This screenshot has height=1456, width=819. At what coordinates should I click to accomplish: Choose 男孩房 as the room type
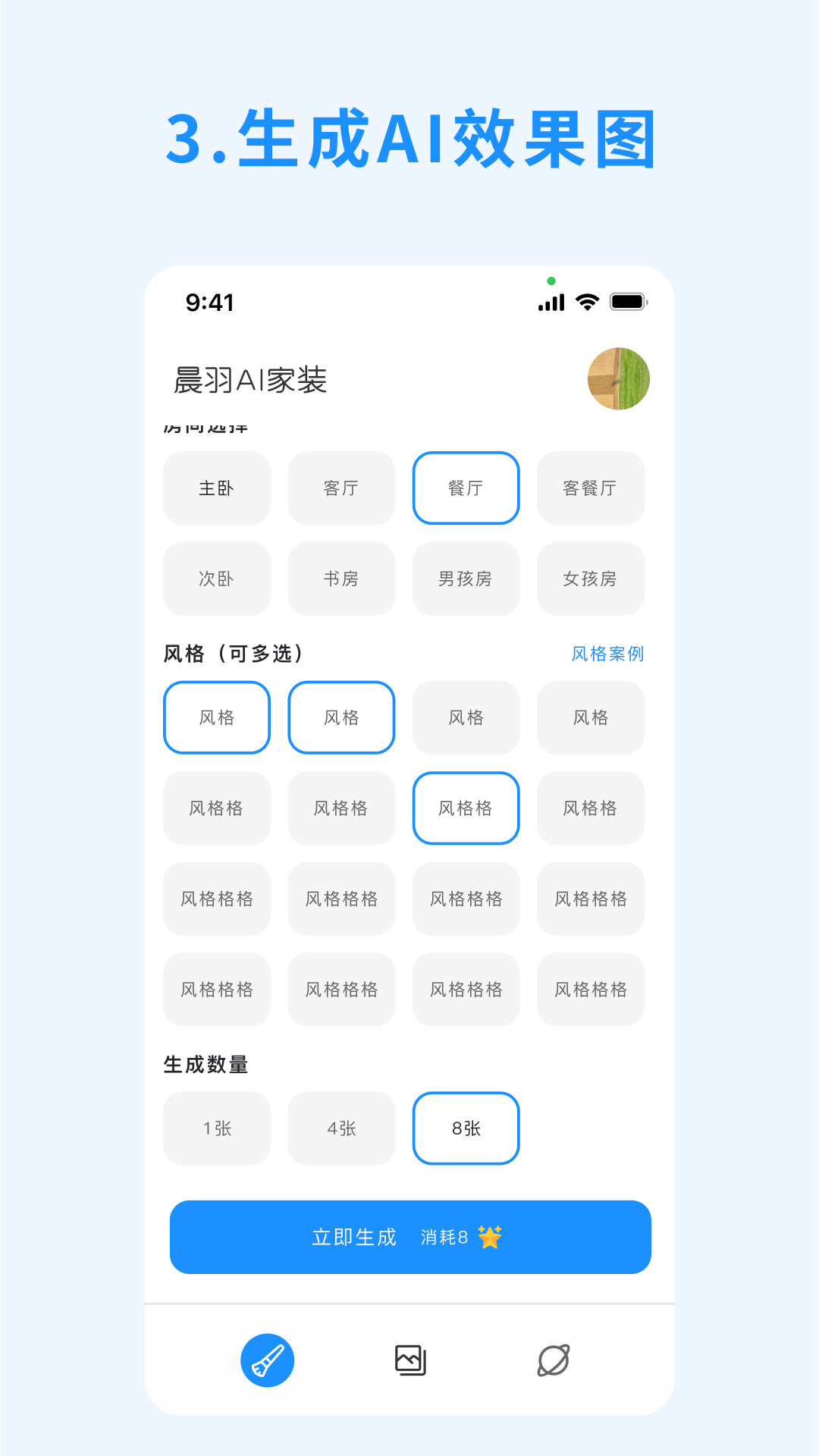click(x=466, y=579)
